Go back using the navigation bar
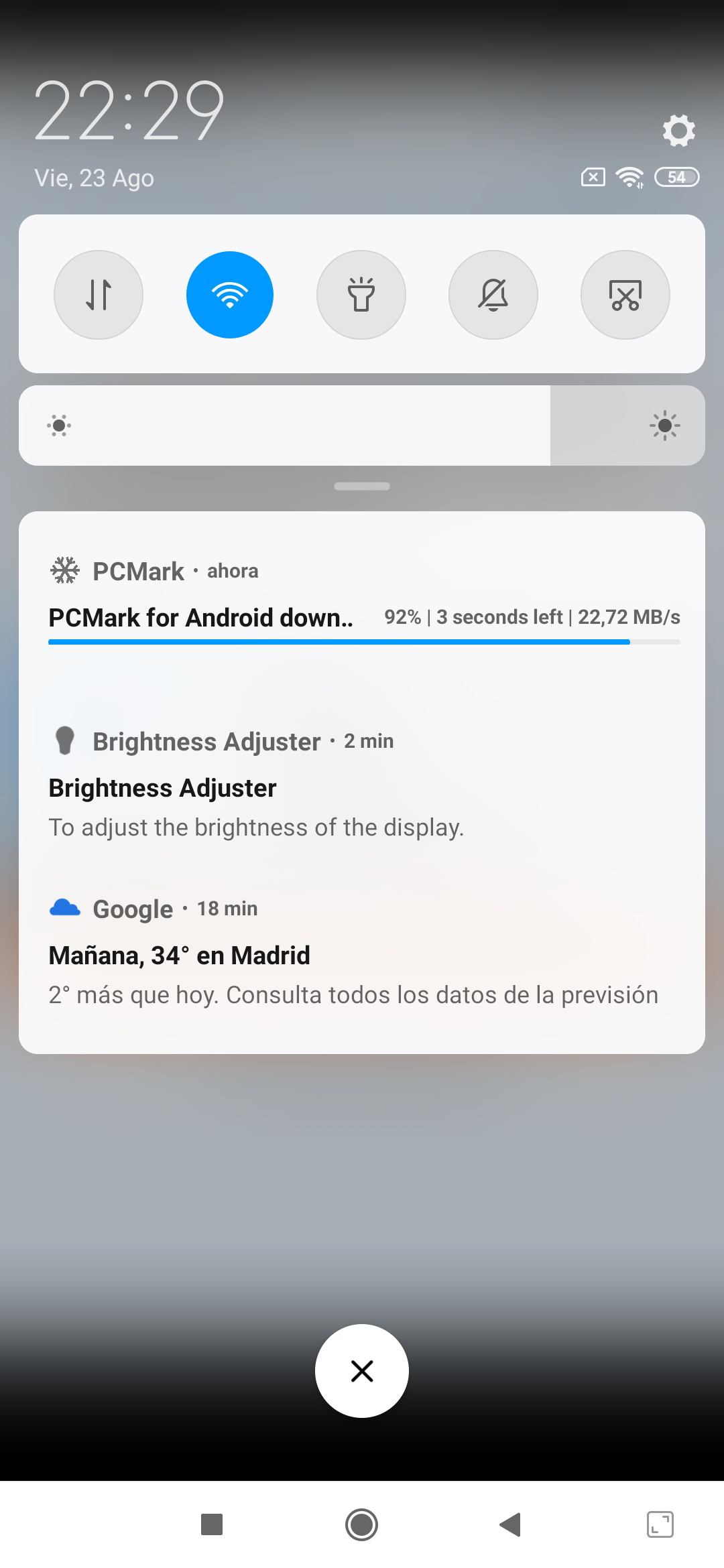724x1568 pixels. point(510,1525)
